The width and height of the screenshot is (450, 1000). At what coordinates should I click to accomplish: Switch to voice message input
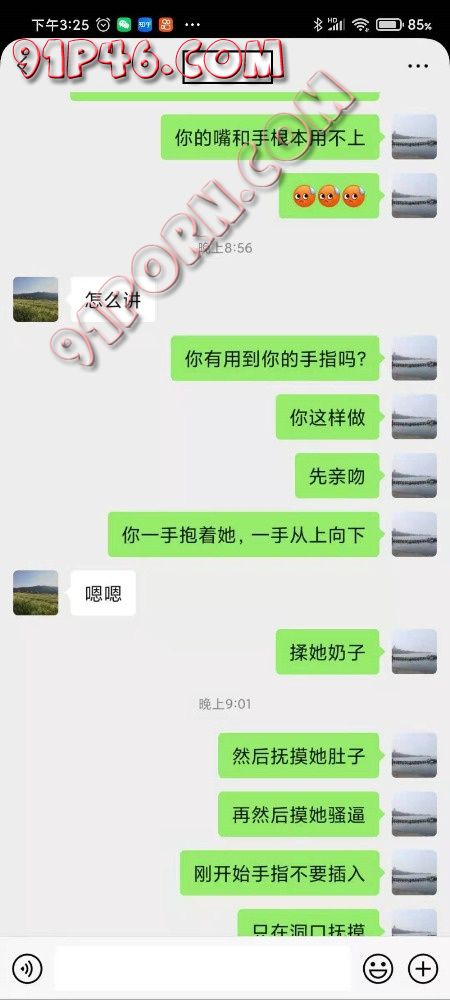pos(27,969)
